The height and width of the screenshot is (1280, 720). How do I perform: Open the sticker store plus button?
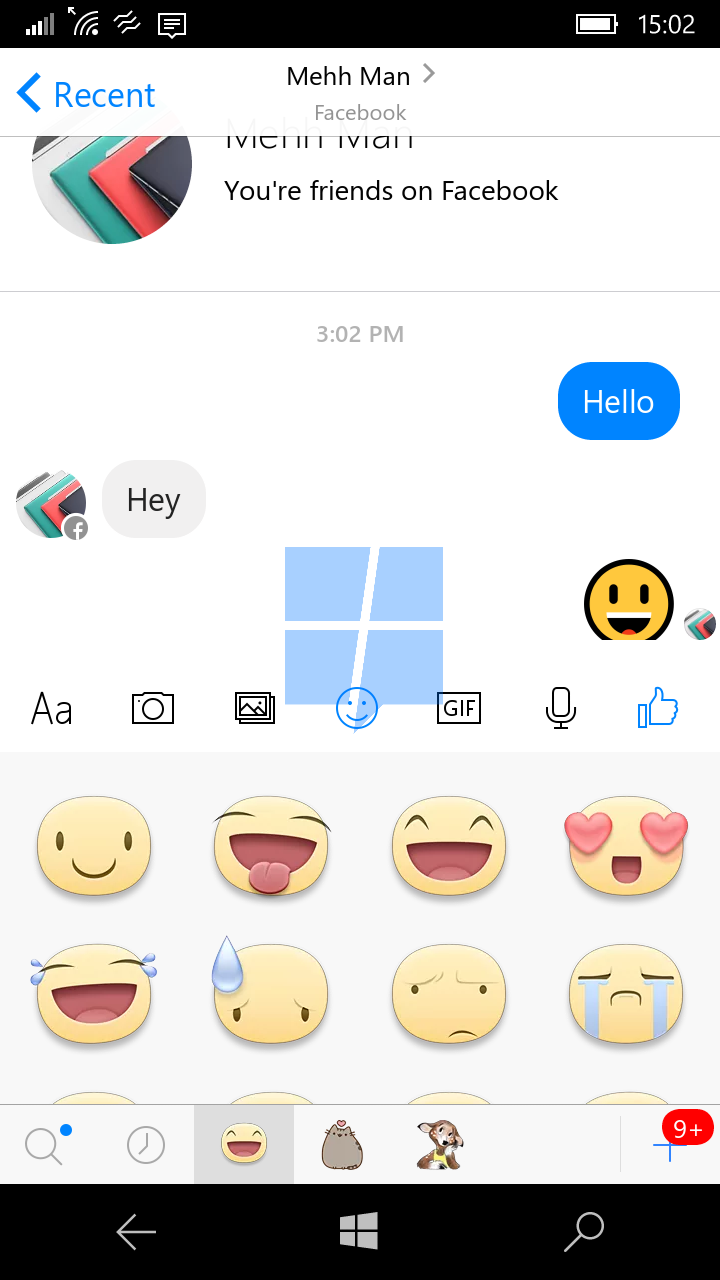670,1145
